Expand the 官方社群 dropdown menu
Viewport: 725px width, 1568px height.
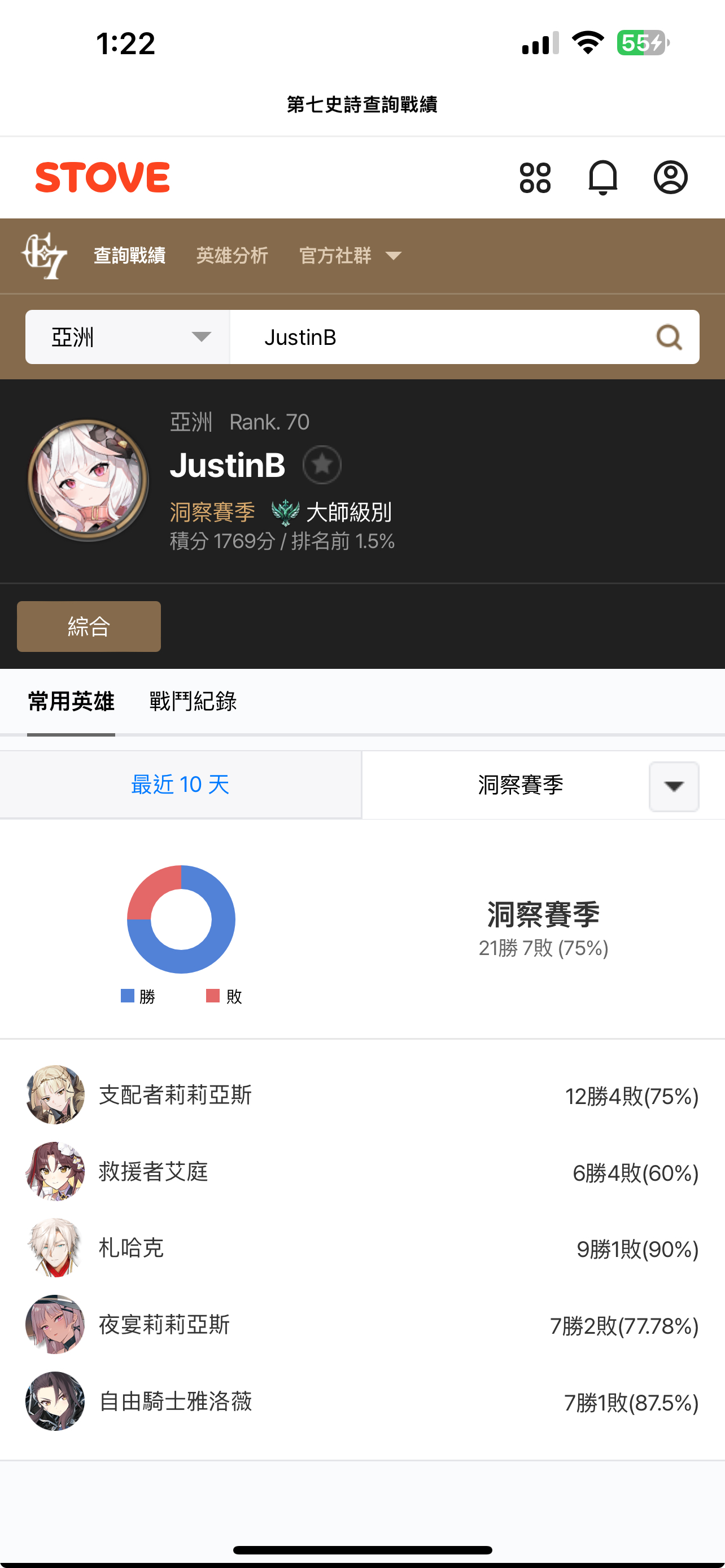click(350, 255)
